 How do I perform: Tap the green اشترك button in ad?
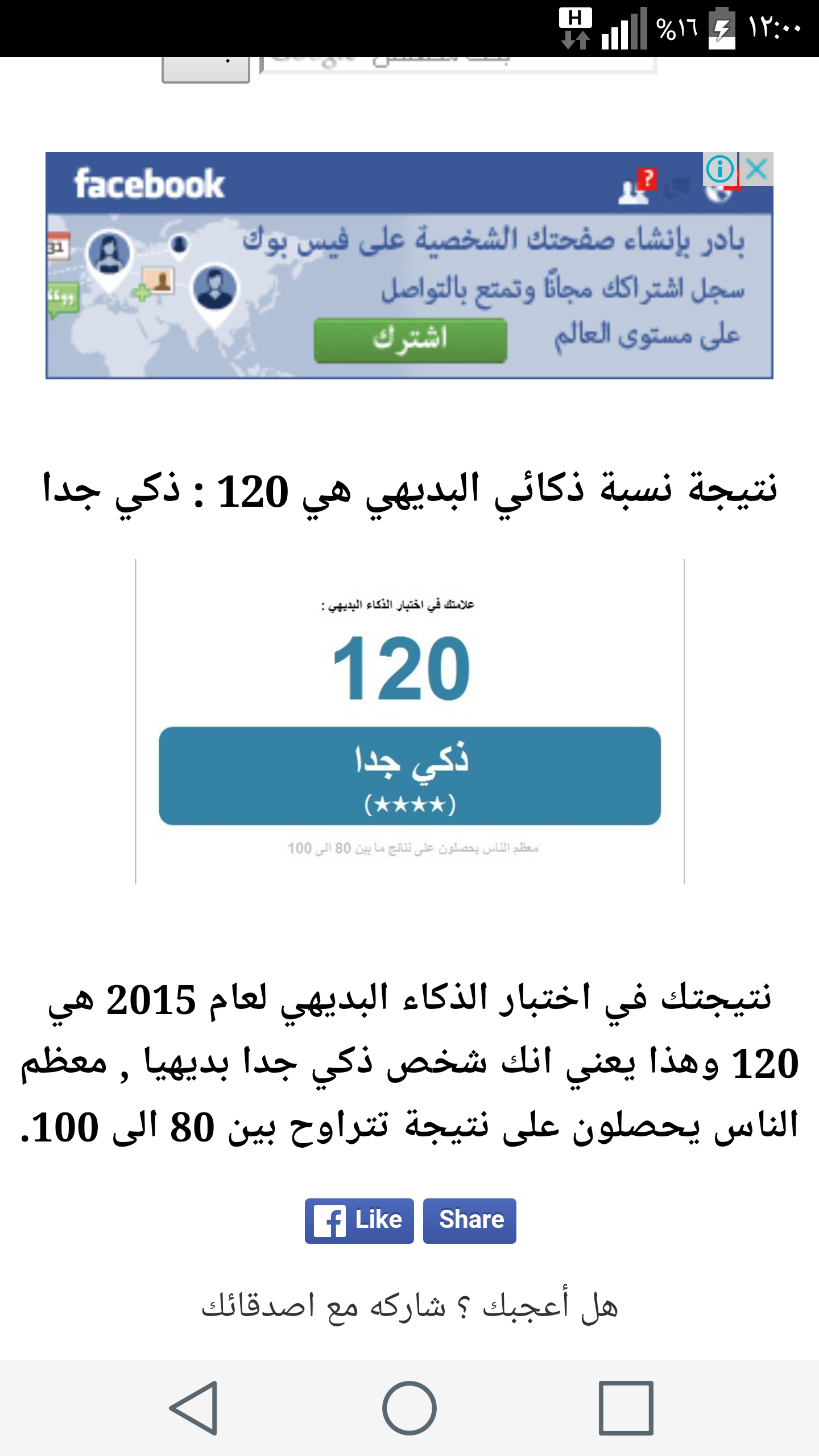pos(411,340)
